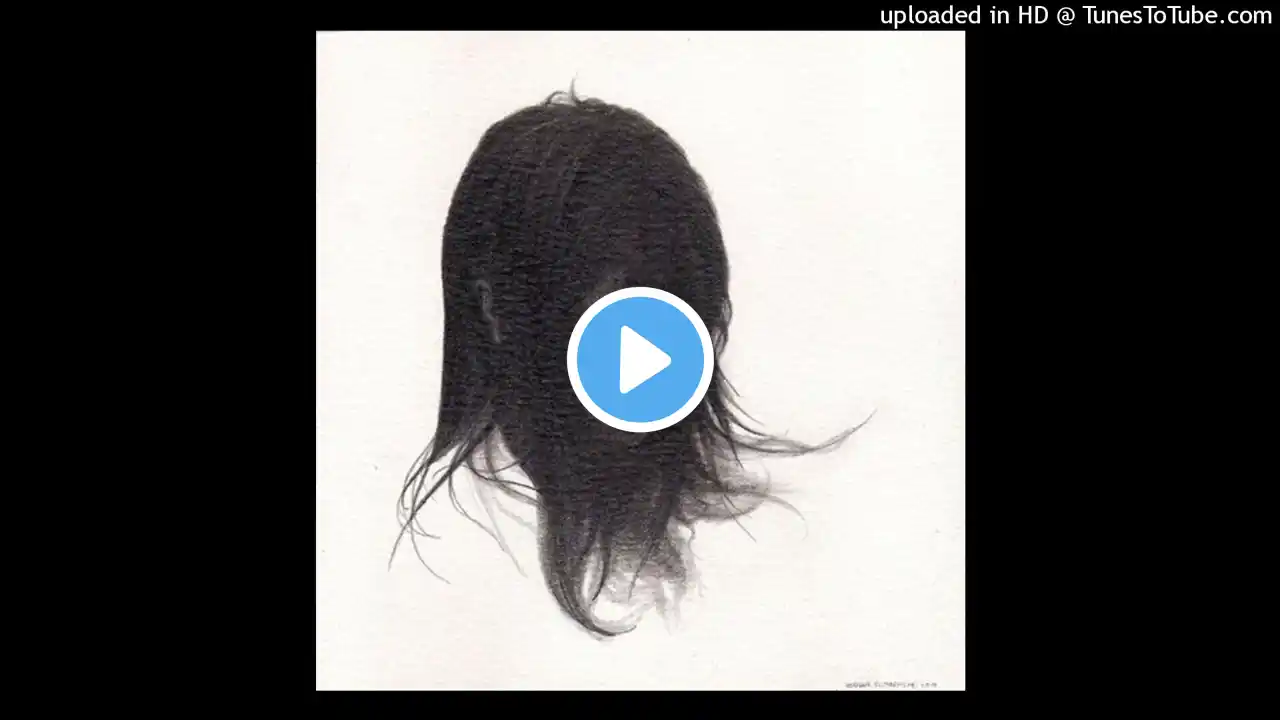Play the video with the blue button
1280x720 pixels.
coord(640,359)
